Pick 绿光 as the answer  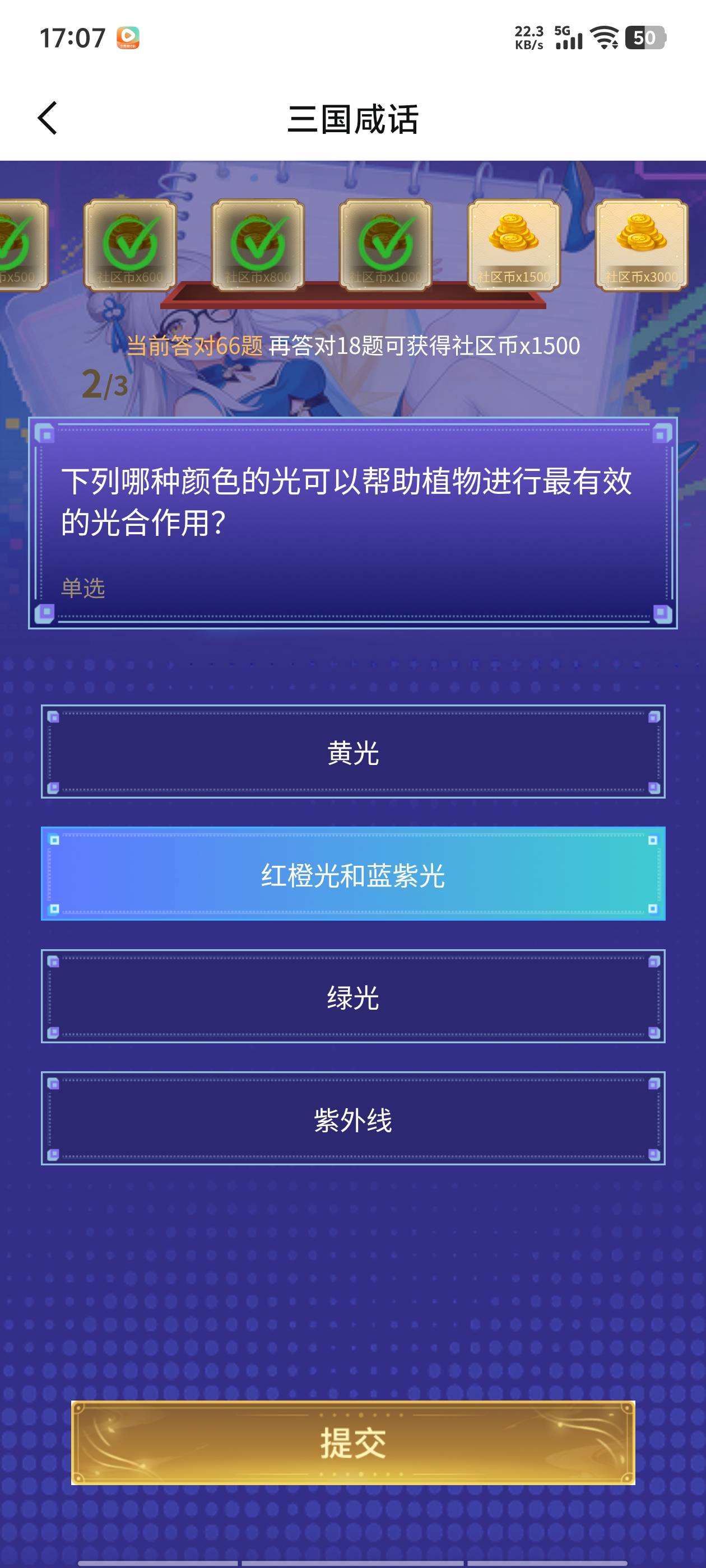pos(352,996)
